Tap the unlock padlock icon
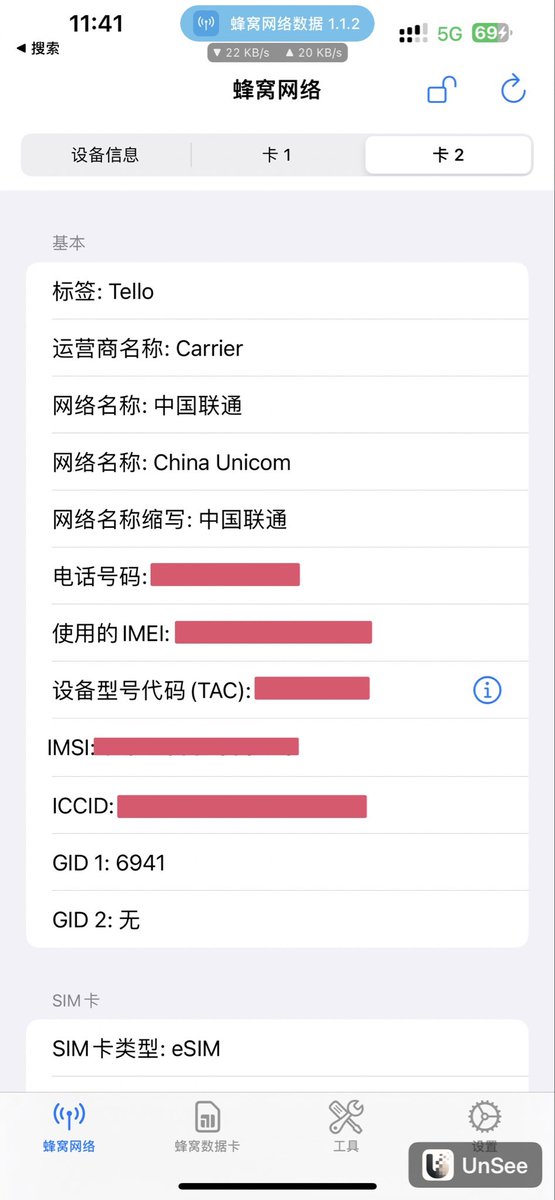Viewport: 555px width, 1200px height. 442,90
